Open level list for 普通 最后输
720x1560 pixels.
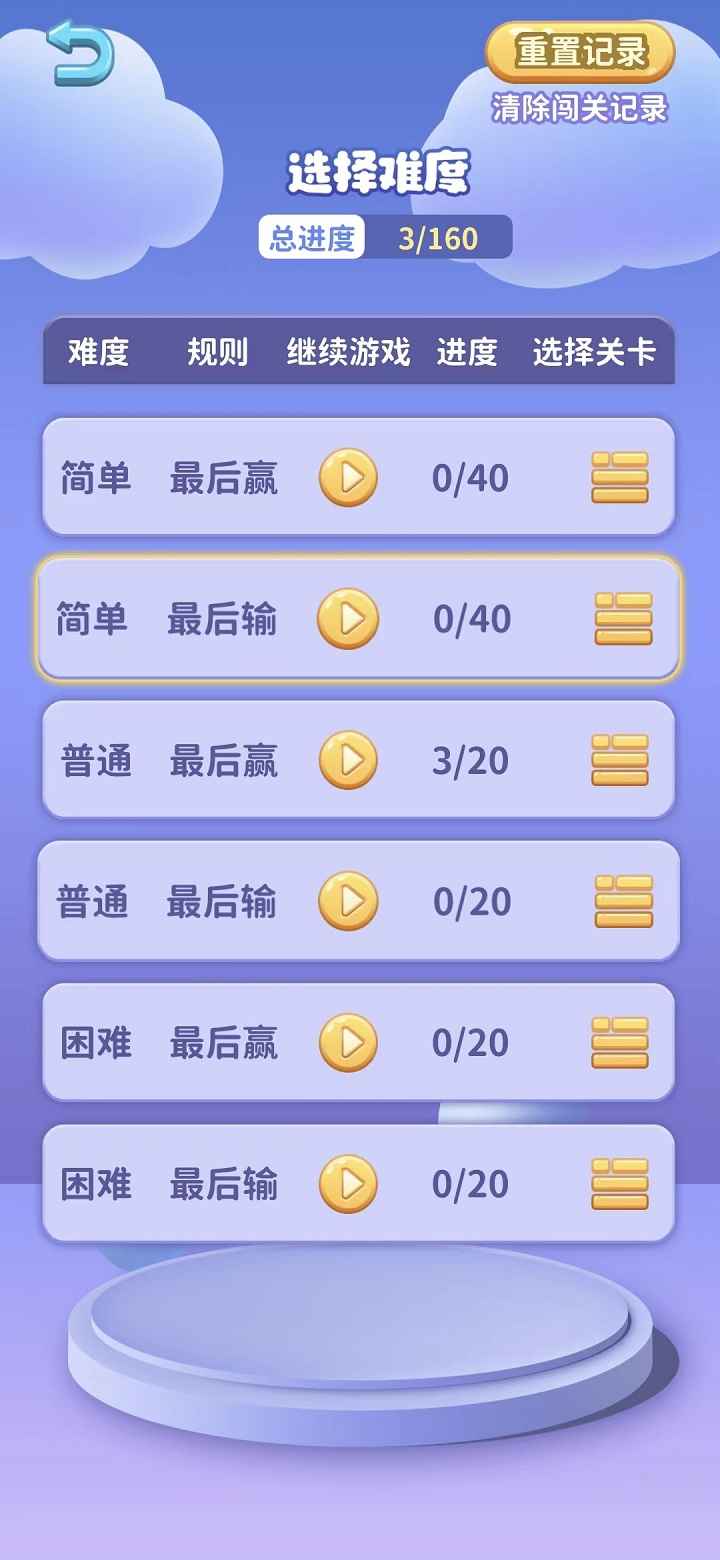623,901
